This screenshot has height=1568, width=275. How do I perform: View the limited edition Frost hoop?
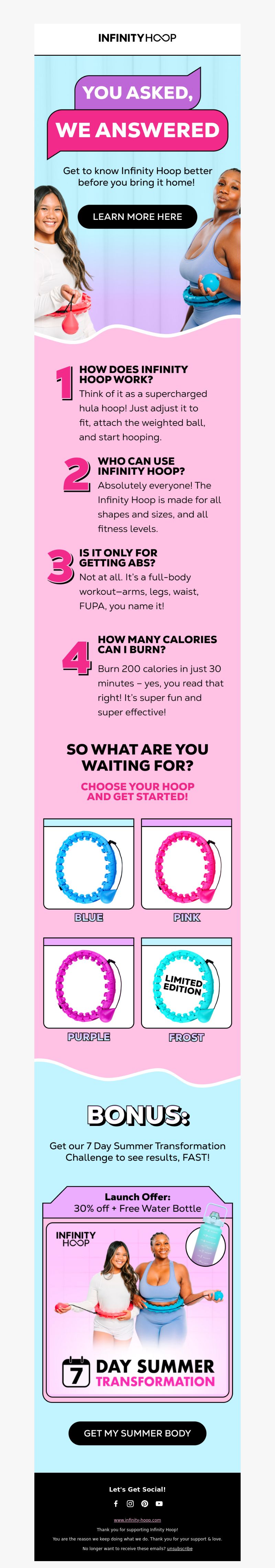[x=187, y=984]
